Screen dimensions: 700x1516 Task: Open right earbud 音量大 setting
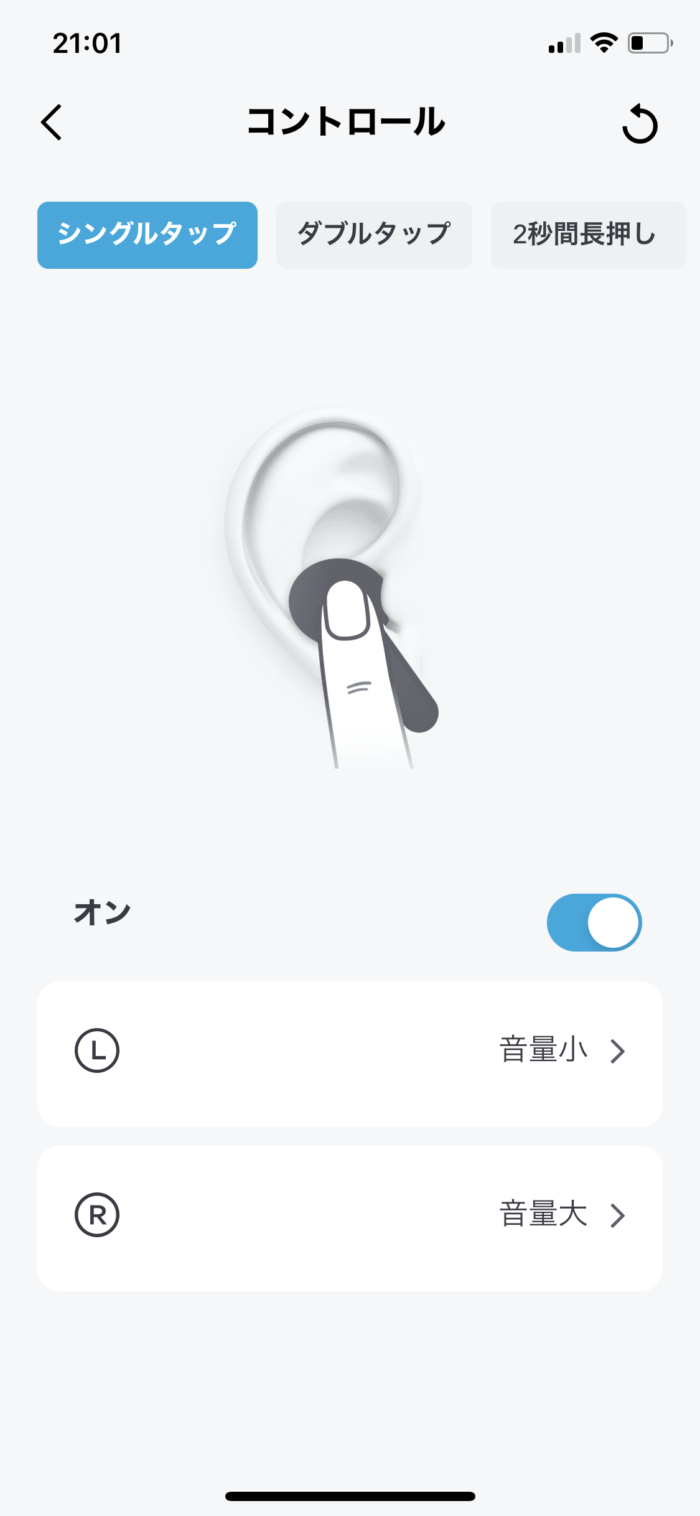tap(350, 1217)
